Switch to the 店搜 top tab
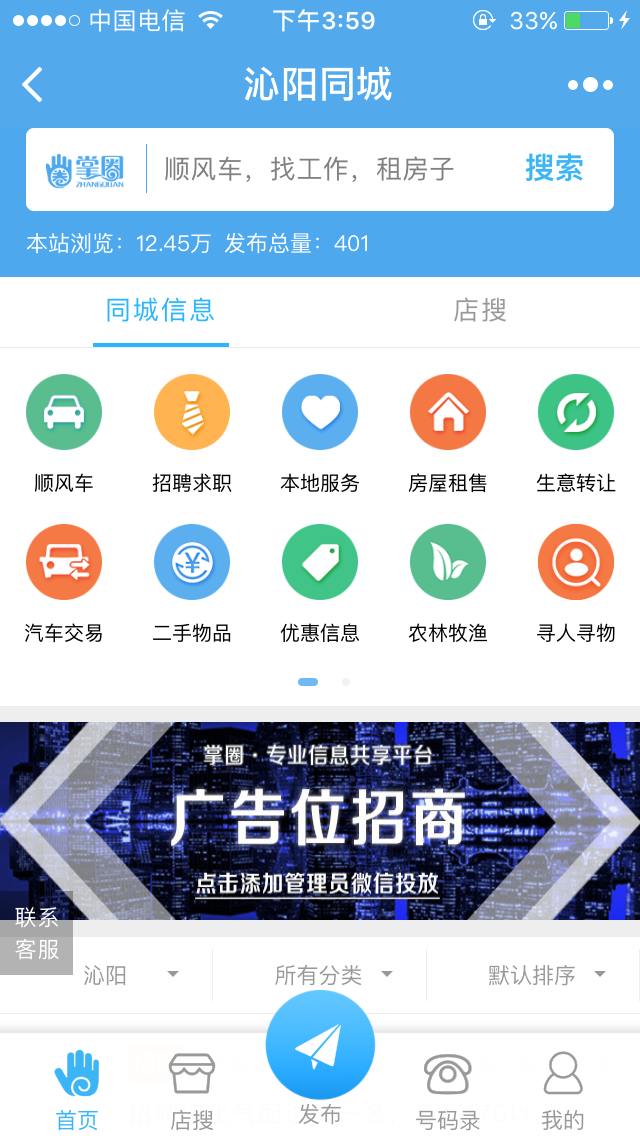Screen dimensions: 640x1136 [480, 311]
